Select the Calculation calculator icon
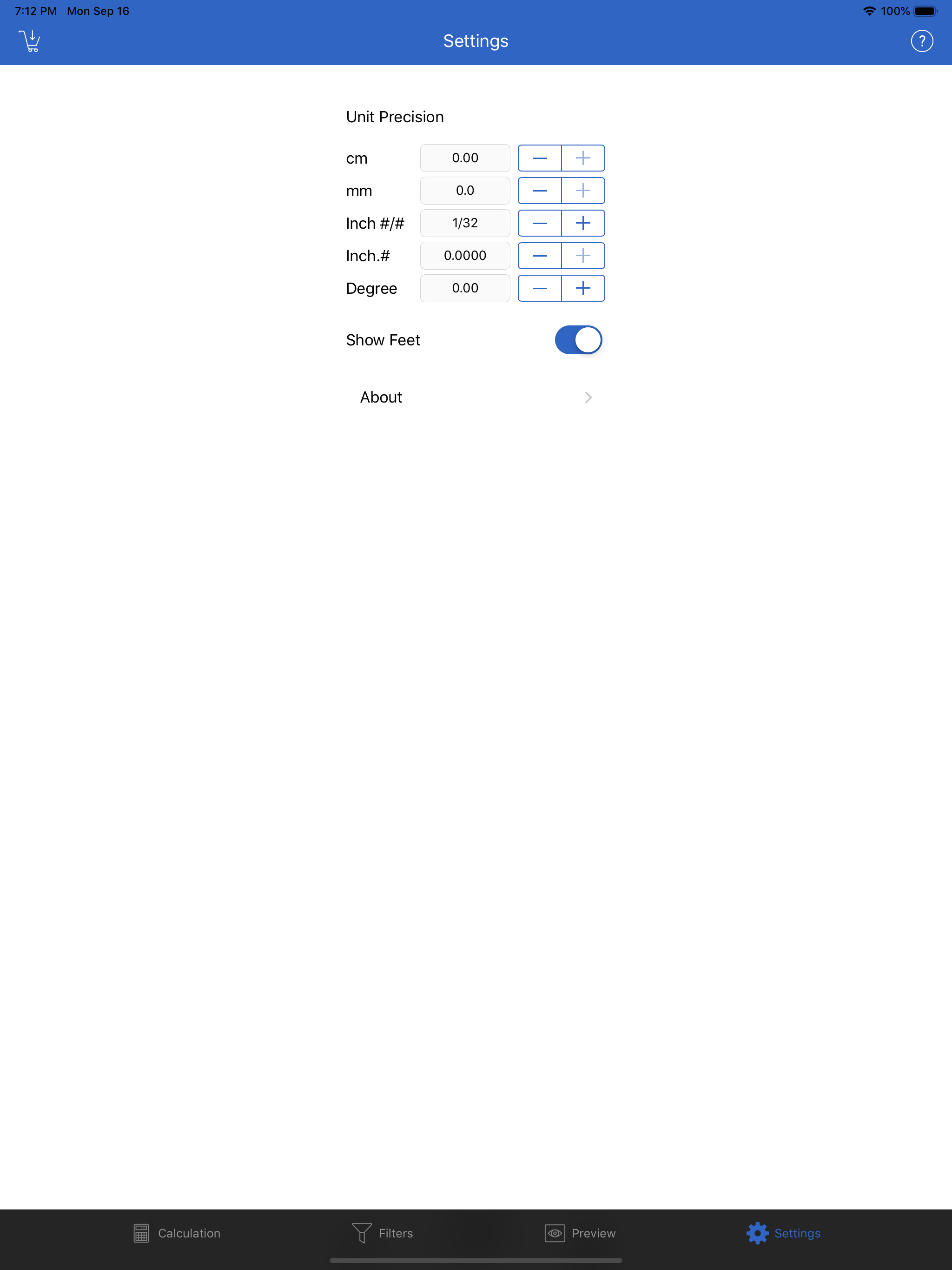 pyautogui.click(x=142, y=1233)
